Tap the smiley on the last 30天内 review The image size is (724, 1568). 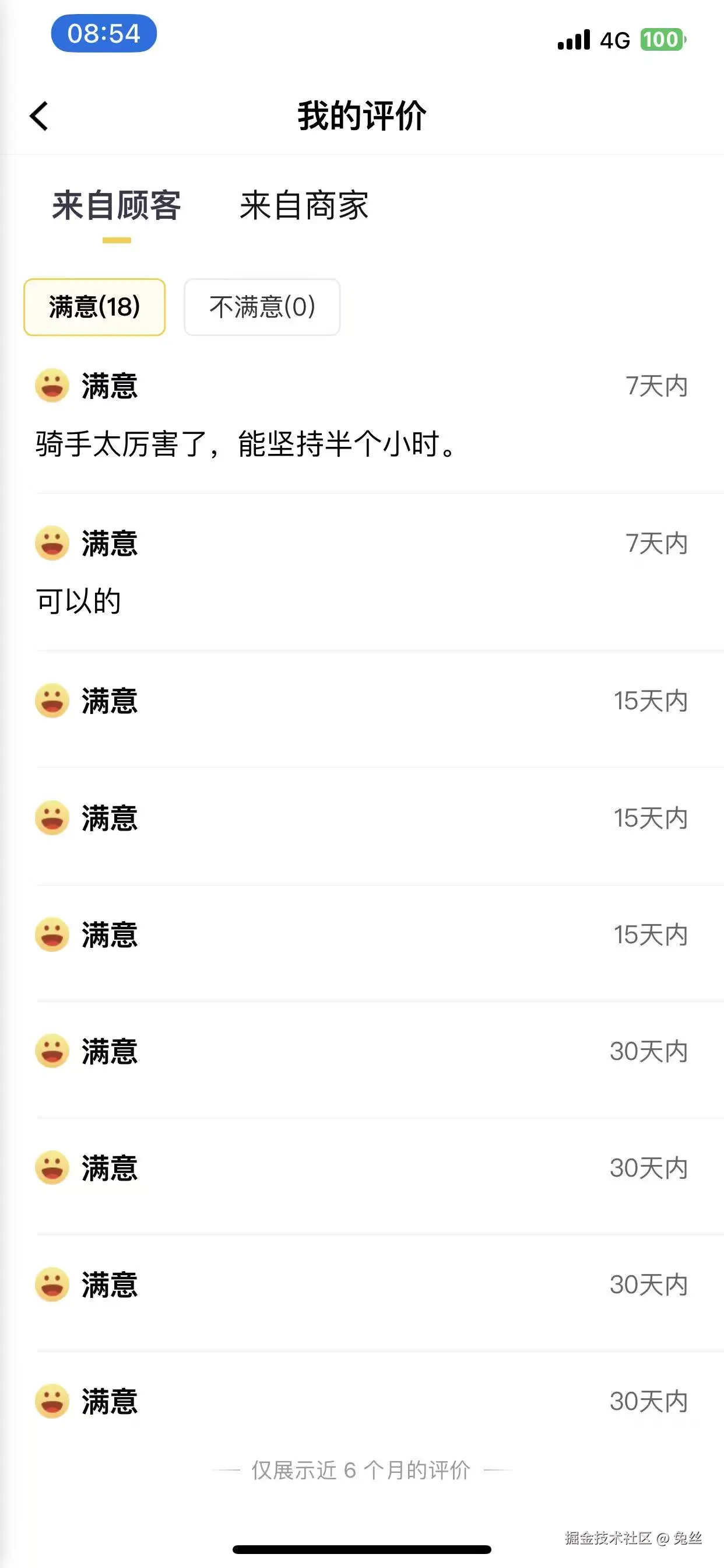(52, 1402)
